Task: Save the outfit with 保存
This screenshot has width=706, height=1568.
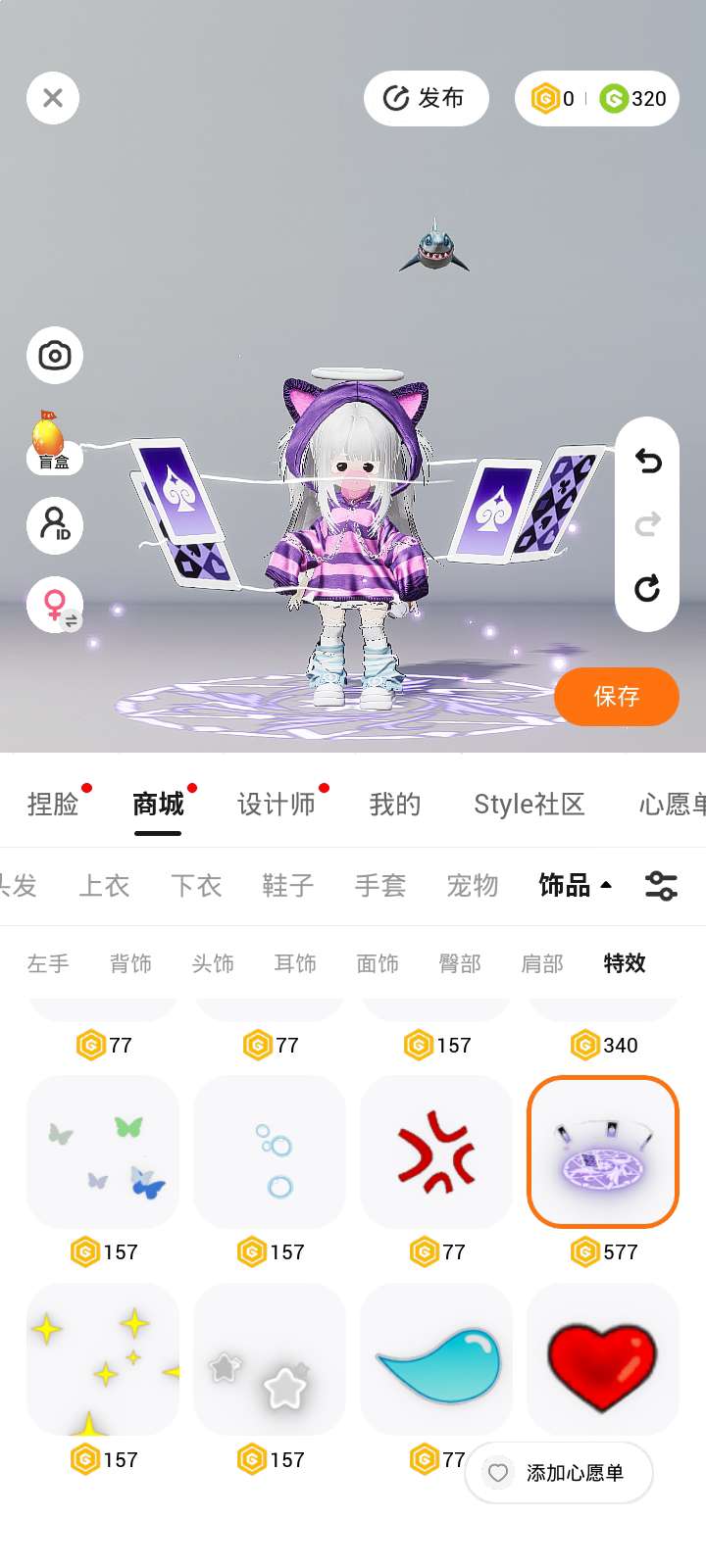Action: (616, 697)
